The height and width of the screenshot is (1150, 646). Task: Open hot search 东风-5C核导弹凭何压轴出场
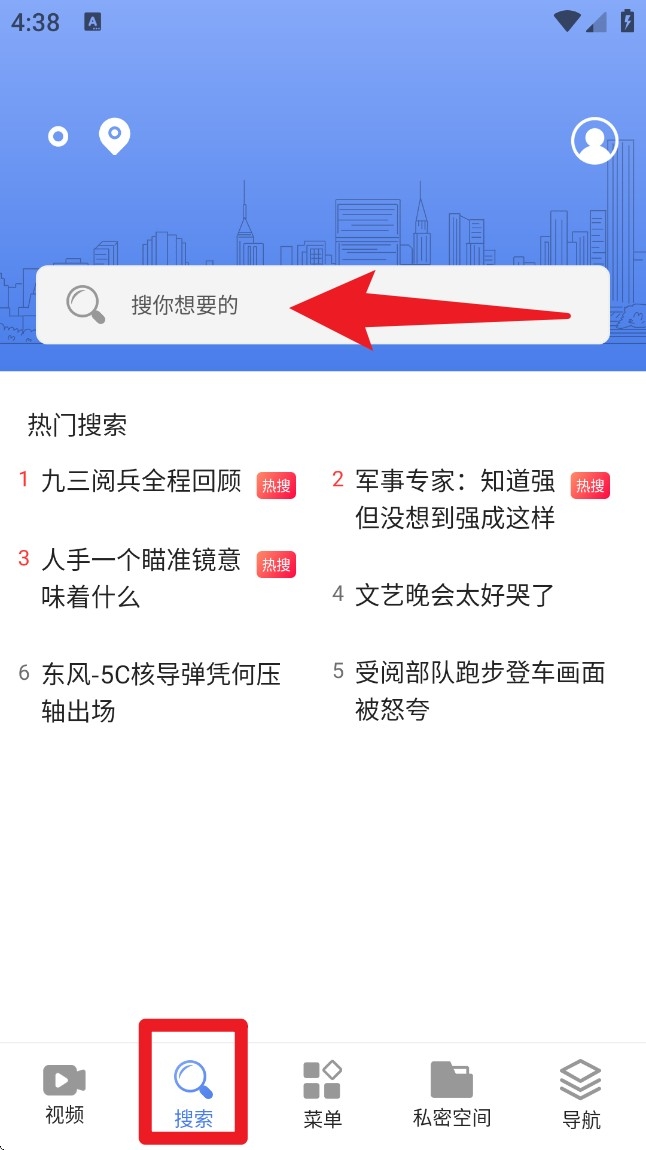coord(161,692)
